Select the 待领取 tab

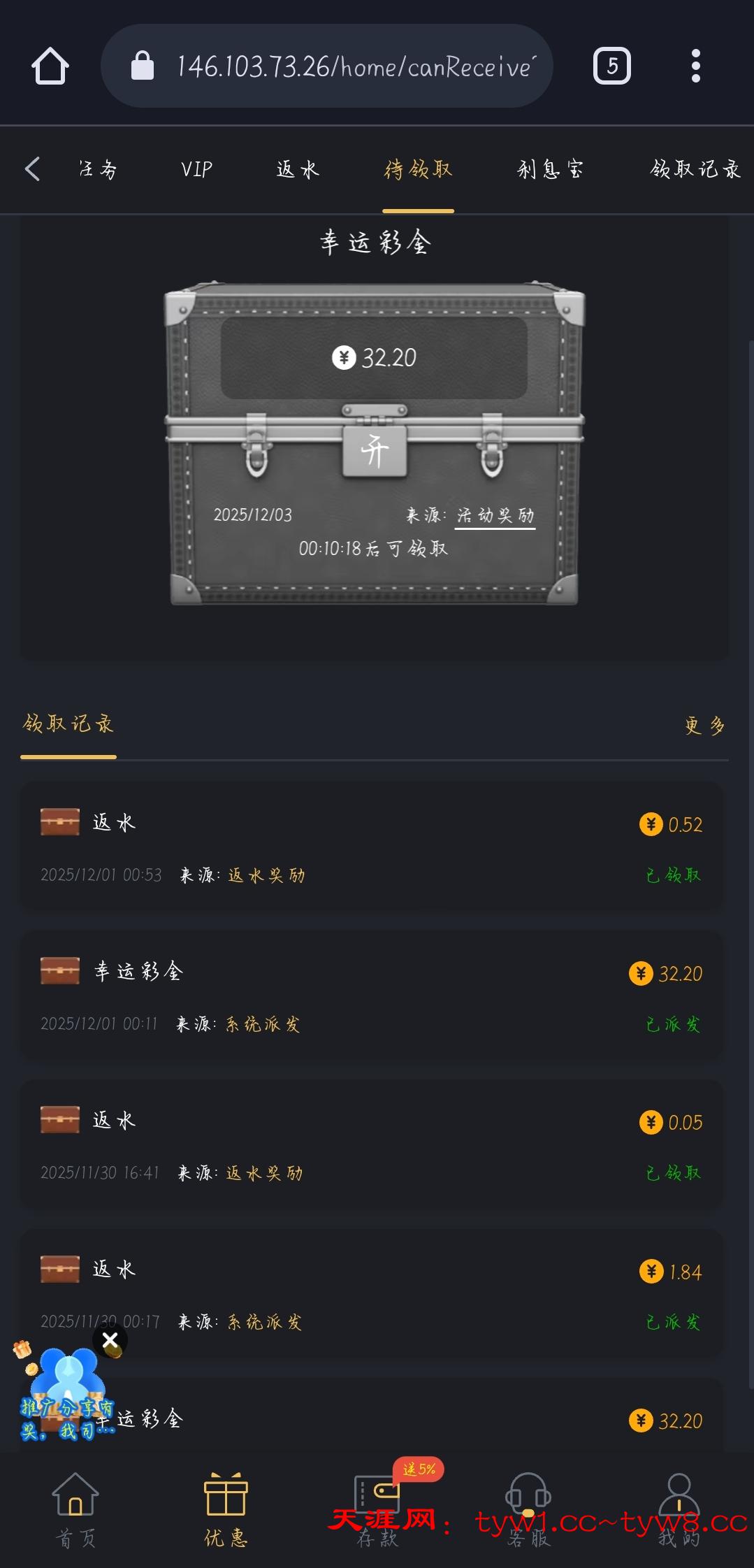418,169
